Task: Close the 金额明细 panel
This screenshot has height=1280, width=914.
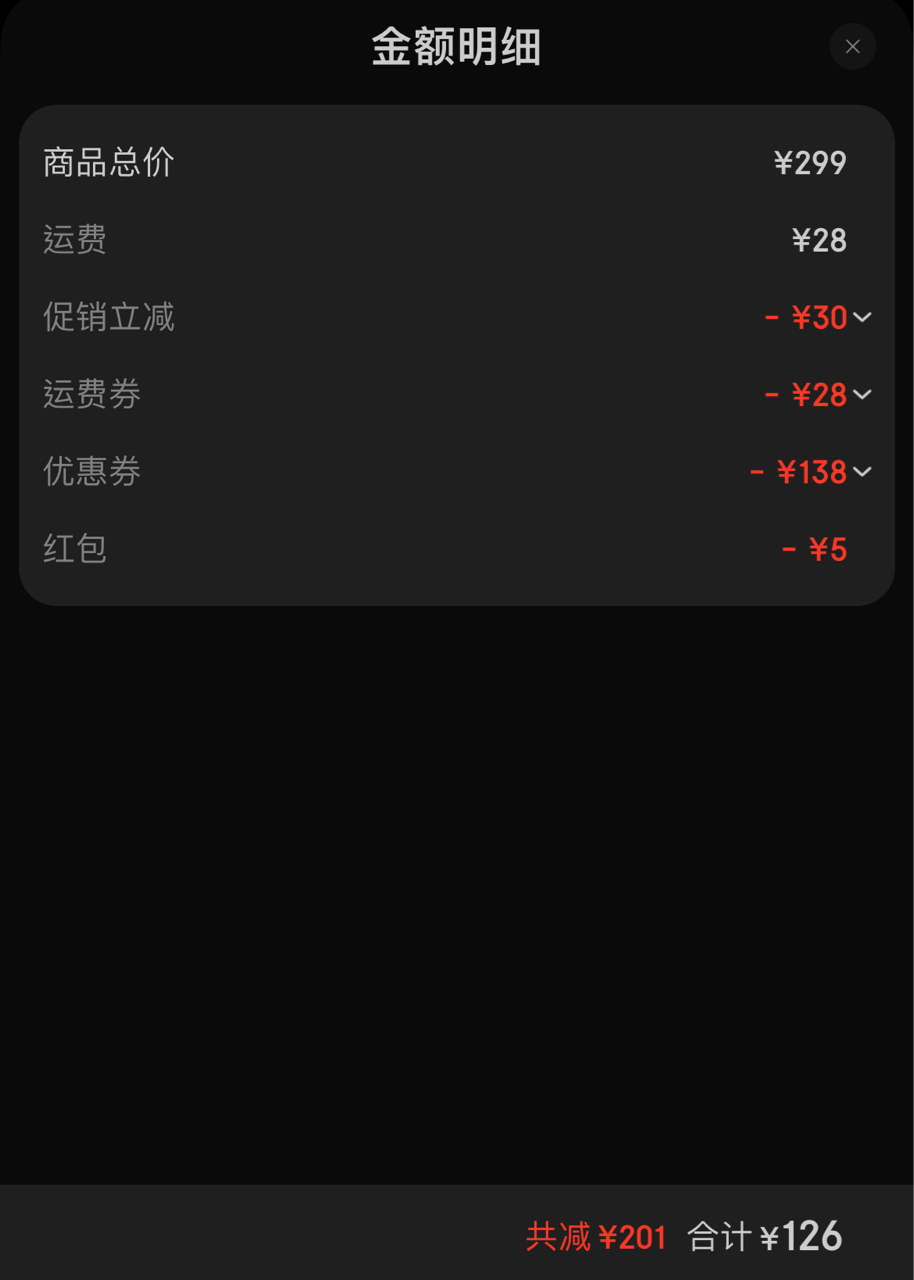Action: [x=852, y=47]
